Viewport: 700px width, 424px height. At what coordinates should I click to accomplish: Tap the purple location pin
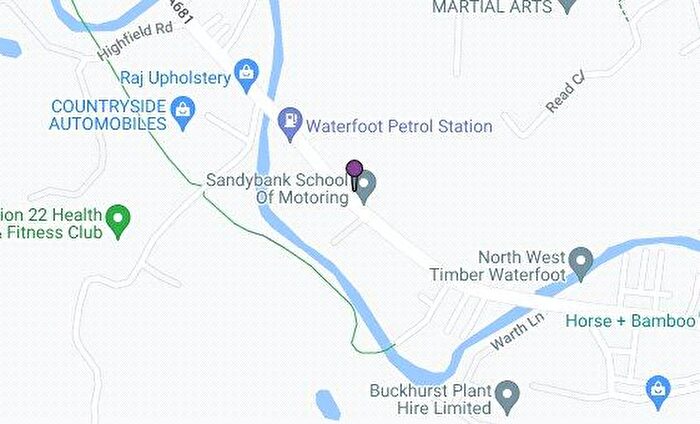pyautogui.click(x=354, y=171)
